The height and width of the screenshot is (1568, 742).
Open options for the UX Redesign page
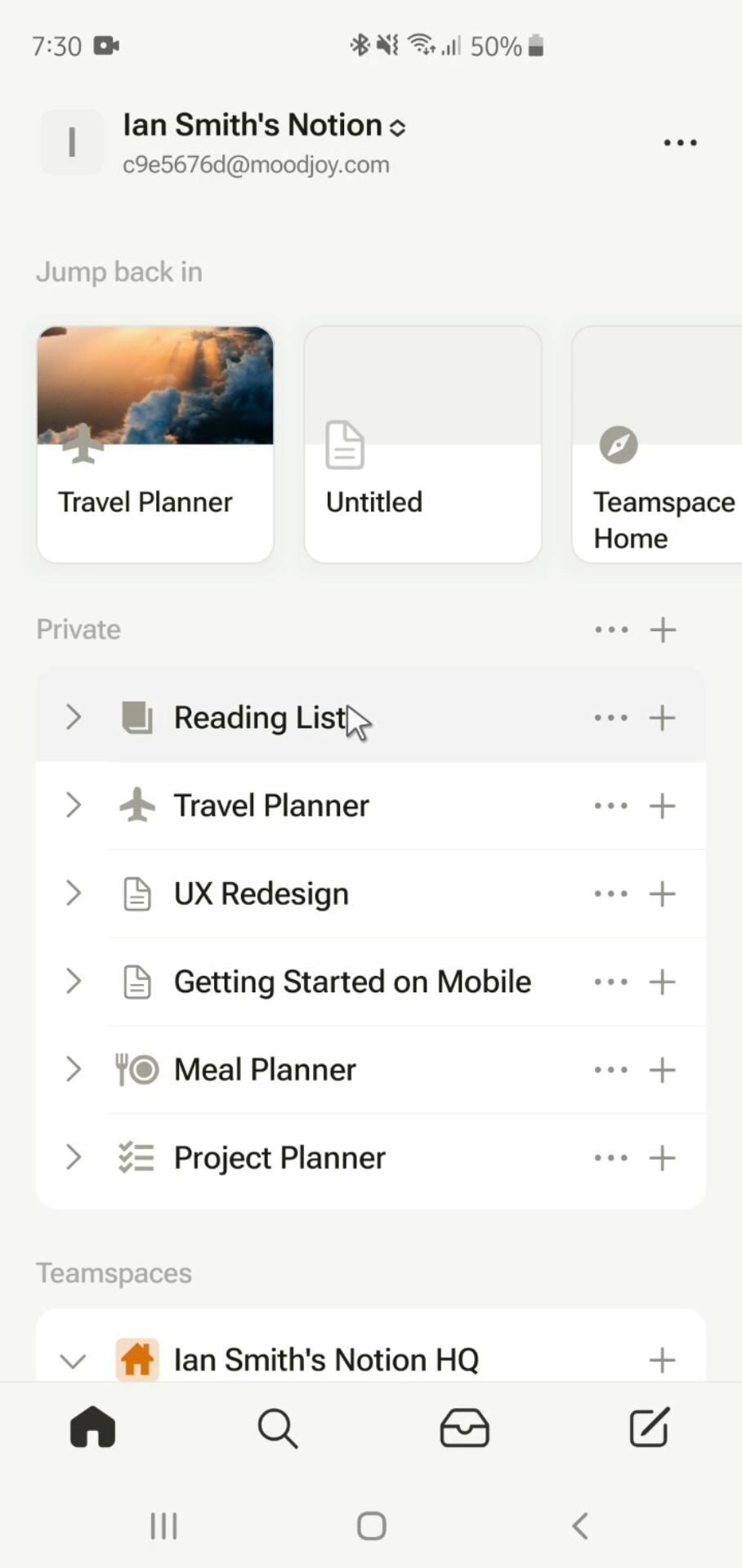[611, 893]
